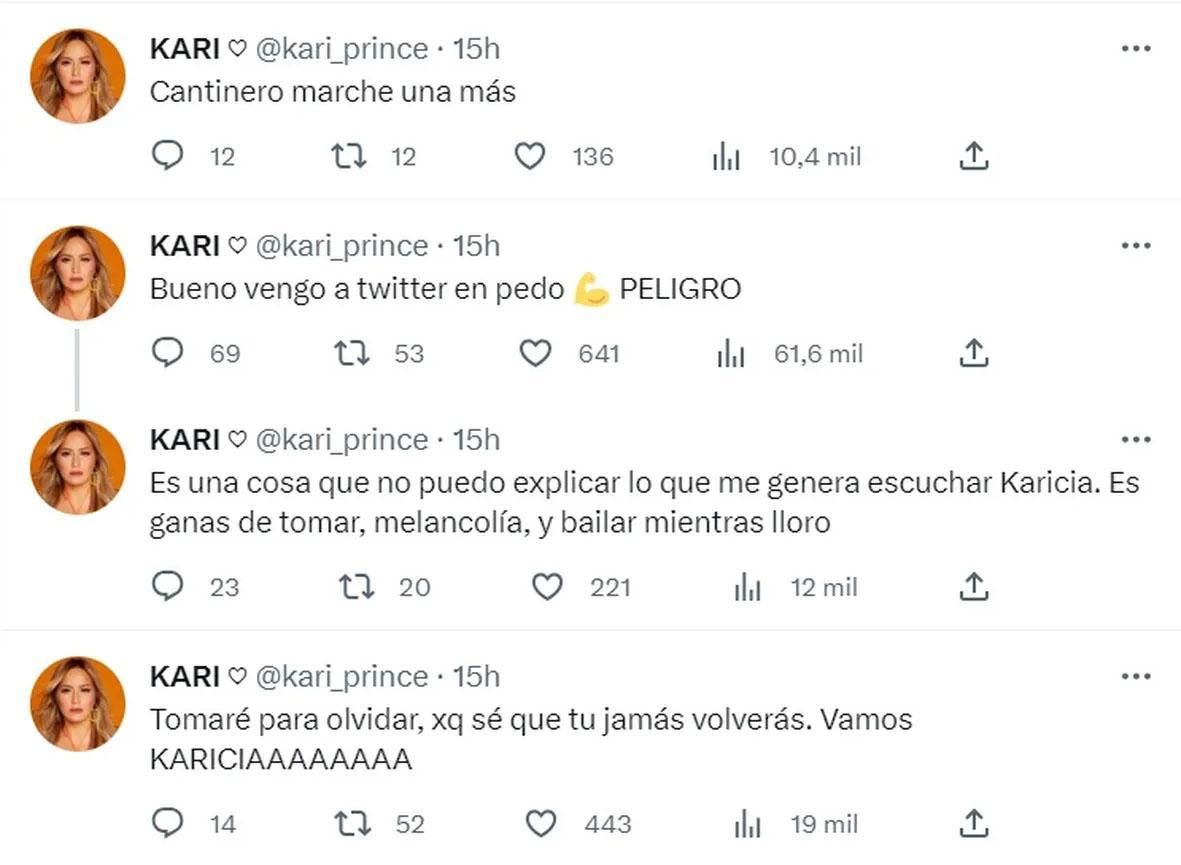Screen dimensions: 1181x865
Task: Like the 'en pedo PELIGRO' tweet
Action: 536,353
